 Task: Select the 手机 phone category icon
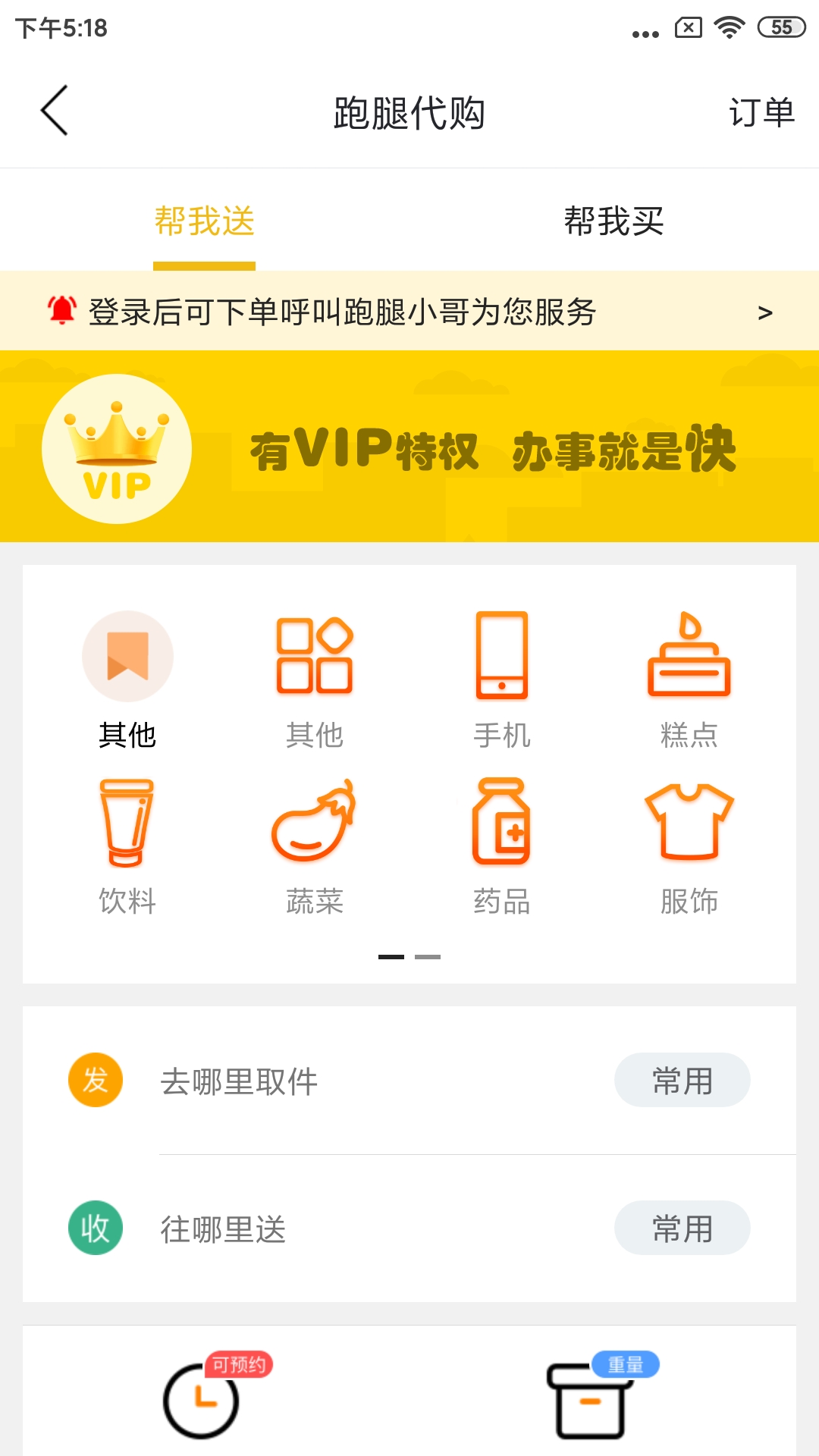(x=500, y=656)
